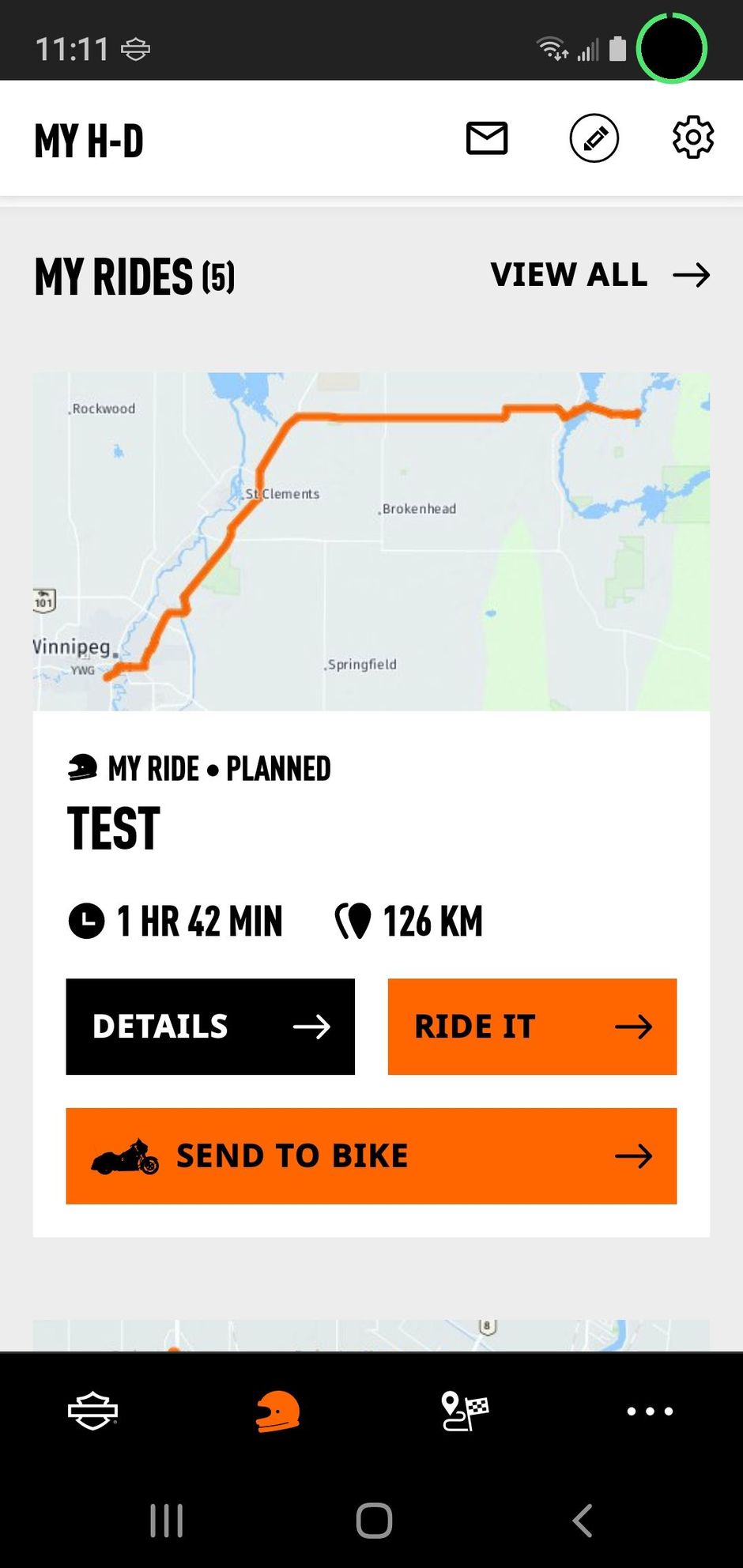Select the helmet rides tab
743x1568 pixels.
[x=278, y=1411]
